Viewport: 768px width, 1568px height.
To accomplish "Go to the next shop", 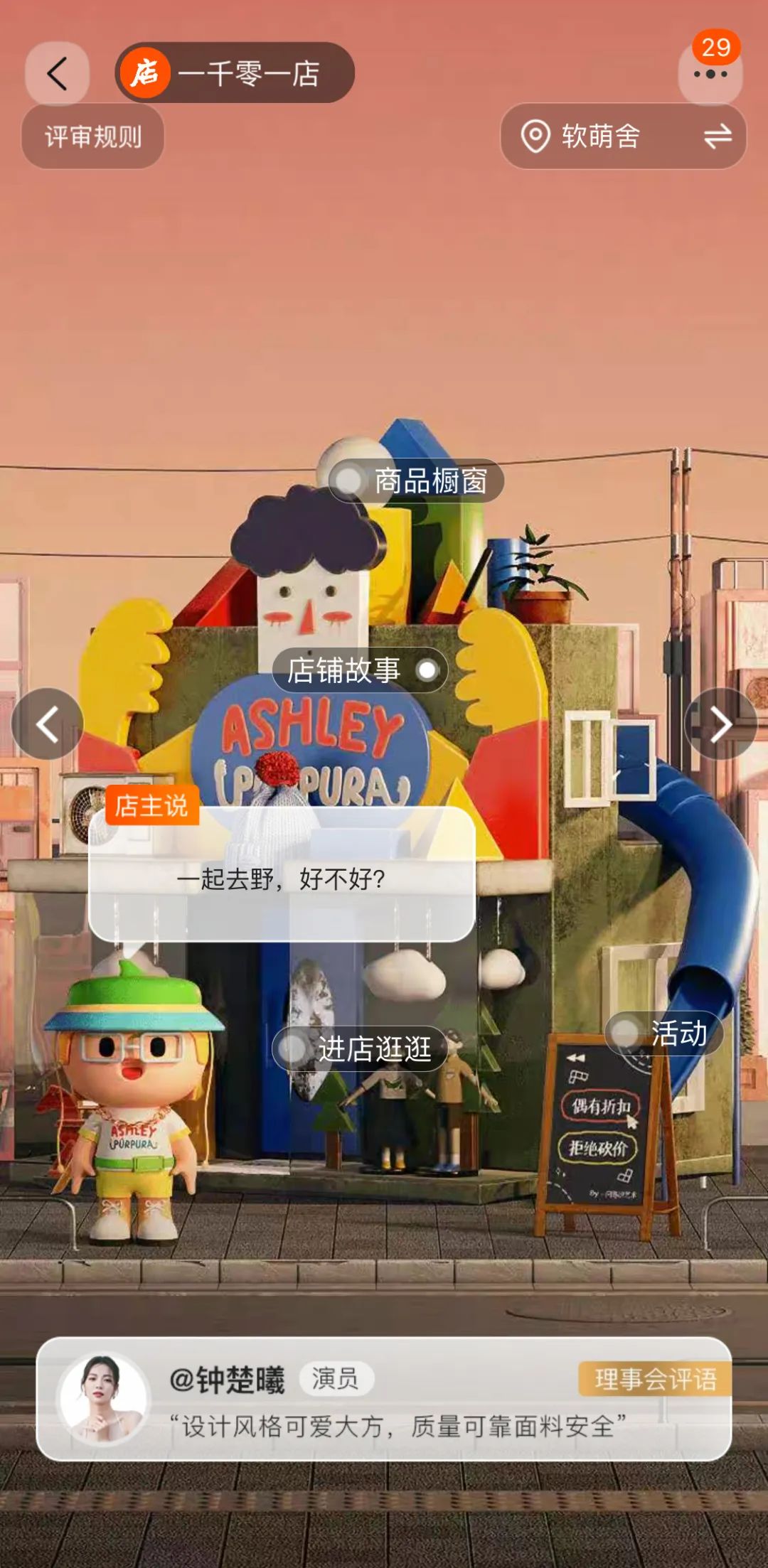I will point(721,724).
